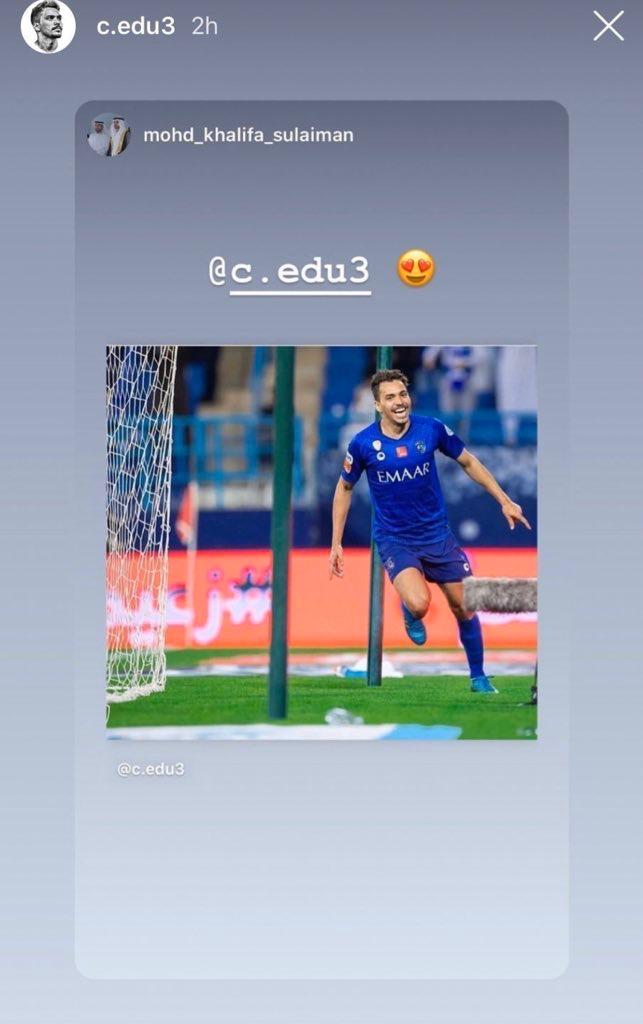Open mohd_khalifa_sulaiman's reshared story
This screenshot has height=1024, width=643.
click(x=247, y=135)
